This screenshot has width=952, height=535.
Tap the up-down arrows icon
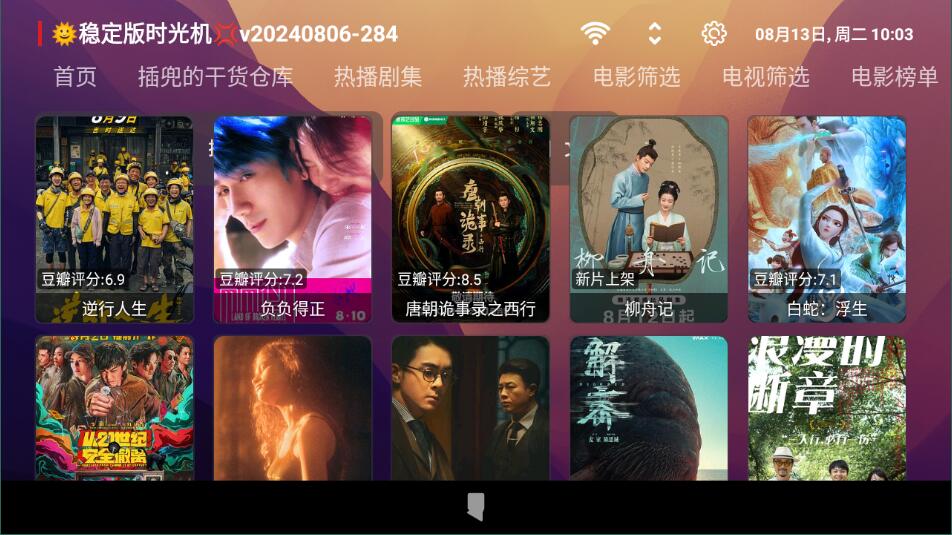coord(655,34)
